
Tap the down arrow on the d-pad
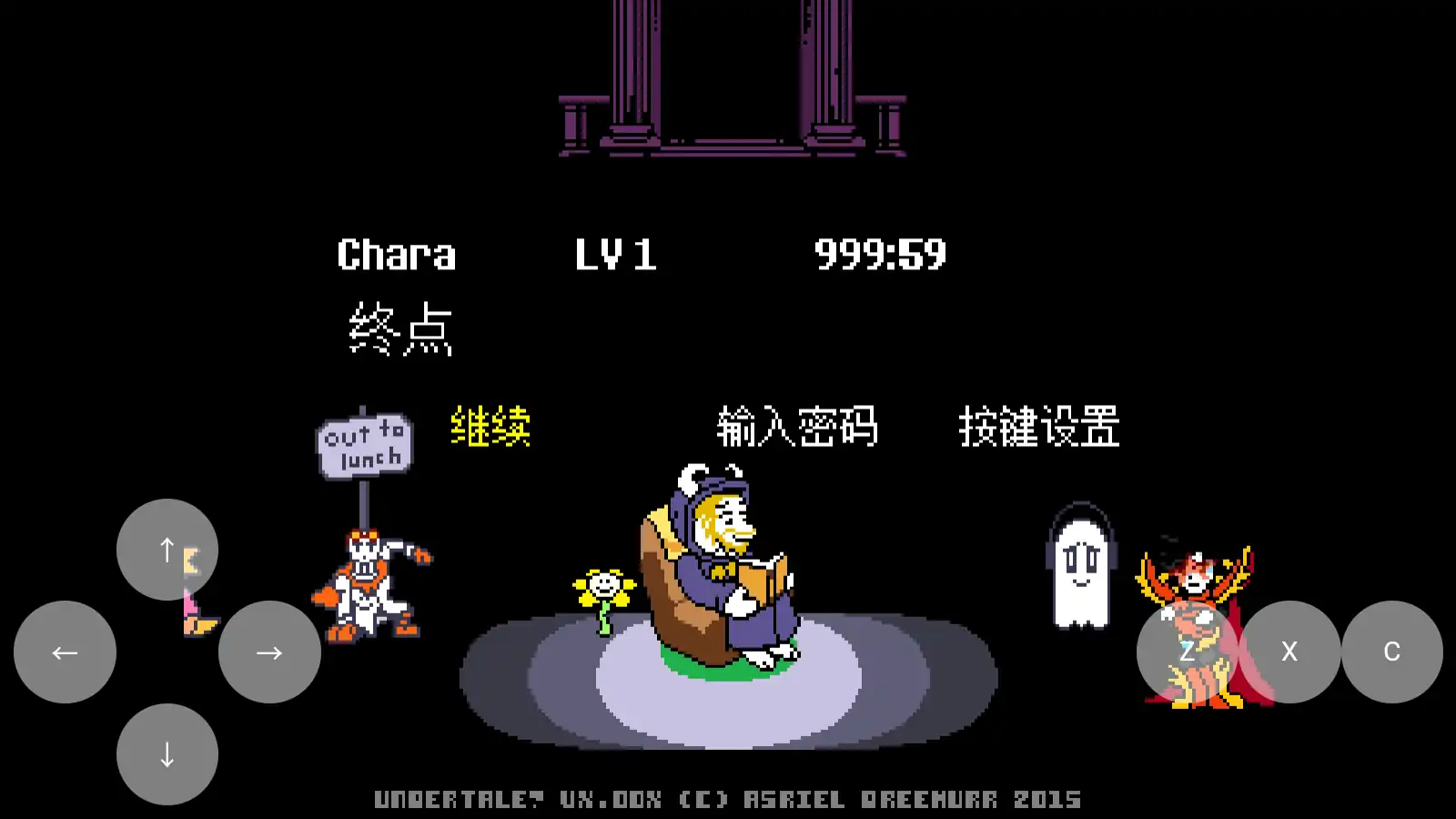click(167, 753)
